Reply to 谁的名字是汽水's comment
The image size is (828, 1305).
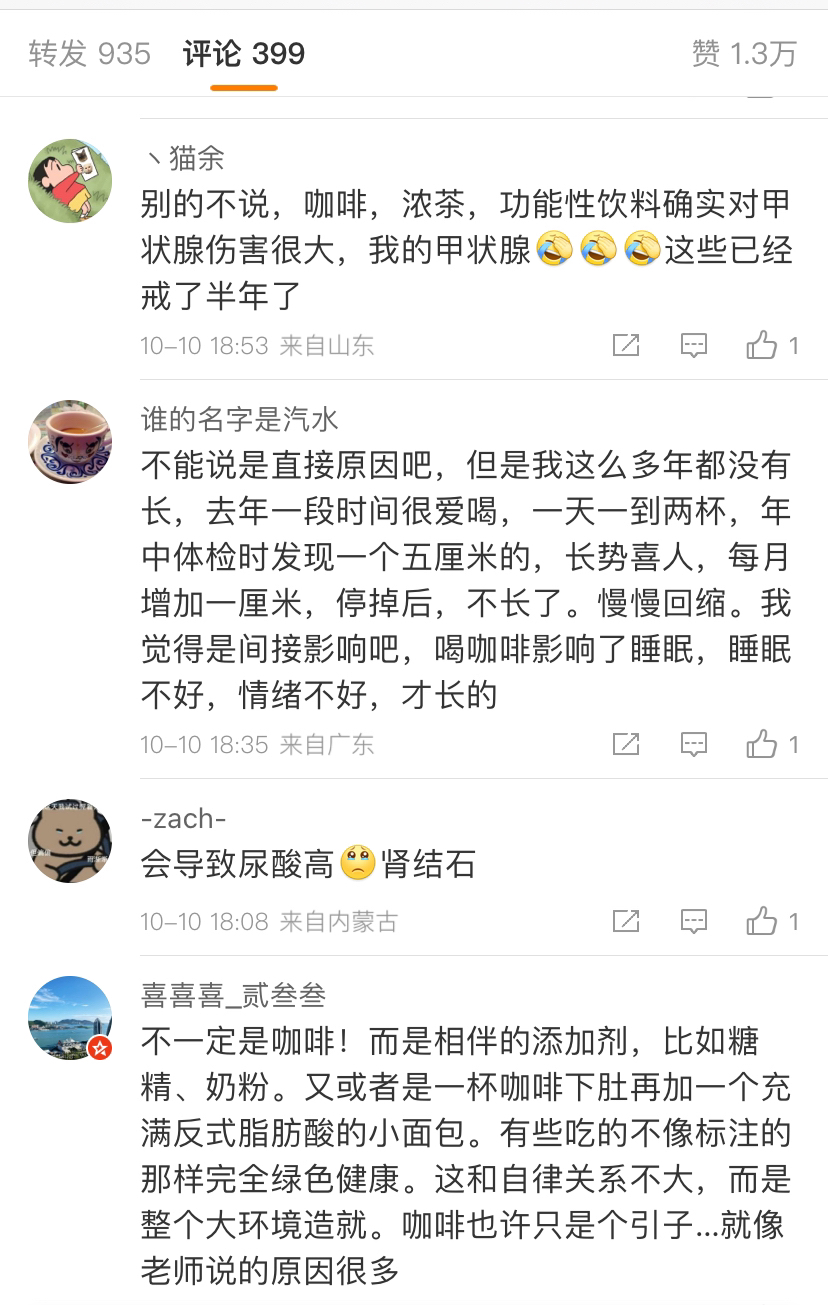(694, 744)
